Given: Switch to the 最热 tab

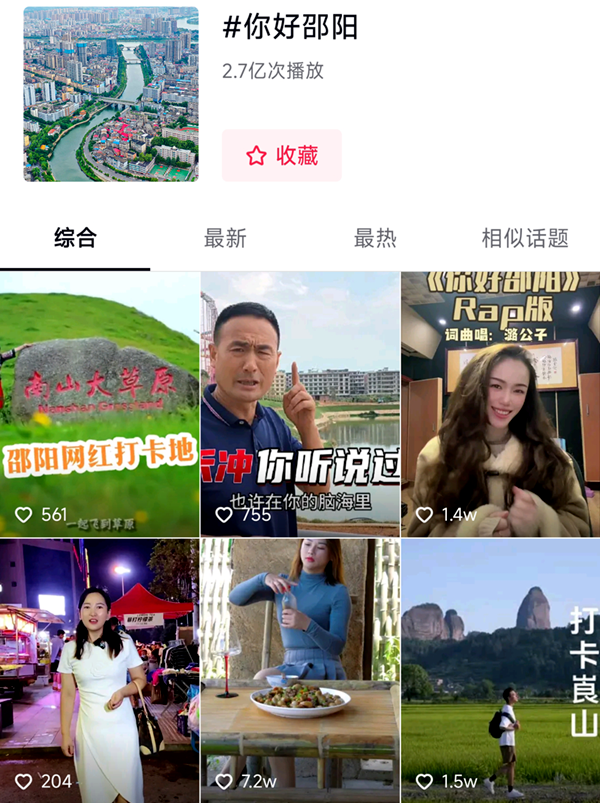Looking at the screenshot, I should click(375, 238).
